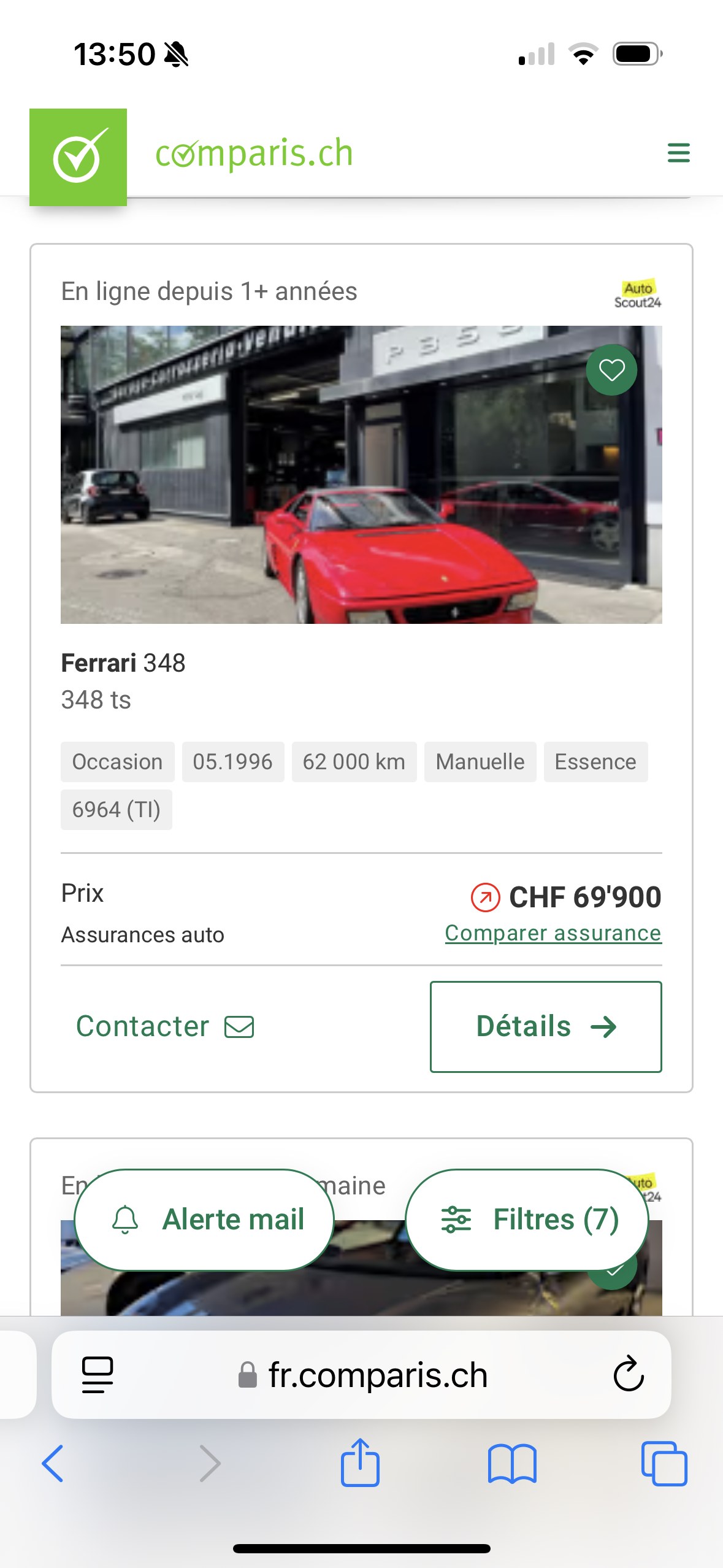
Task: Save the Ferrari 348 to favorites
Action: point(611,371)
